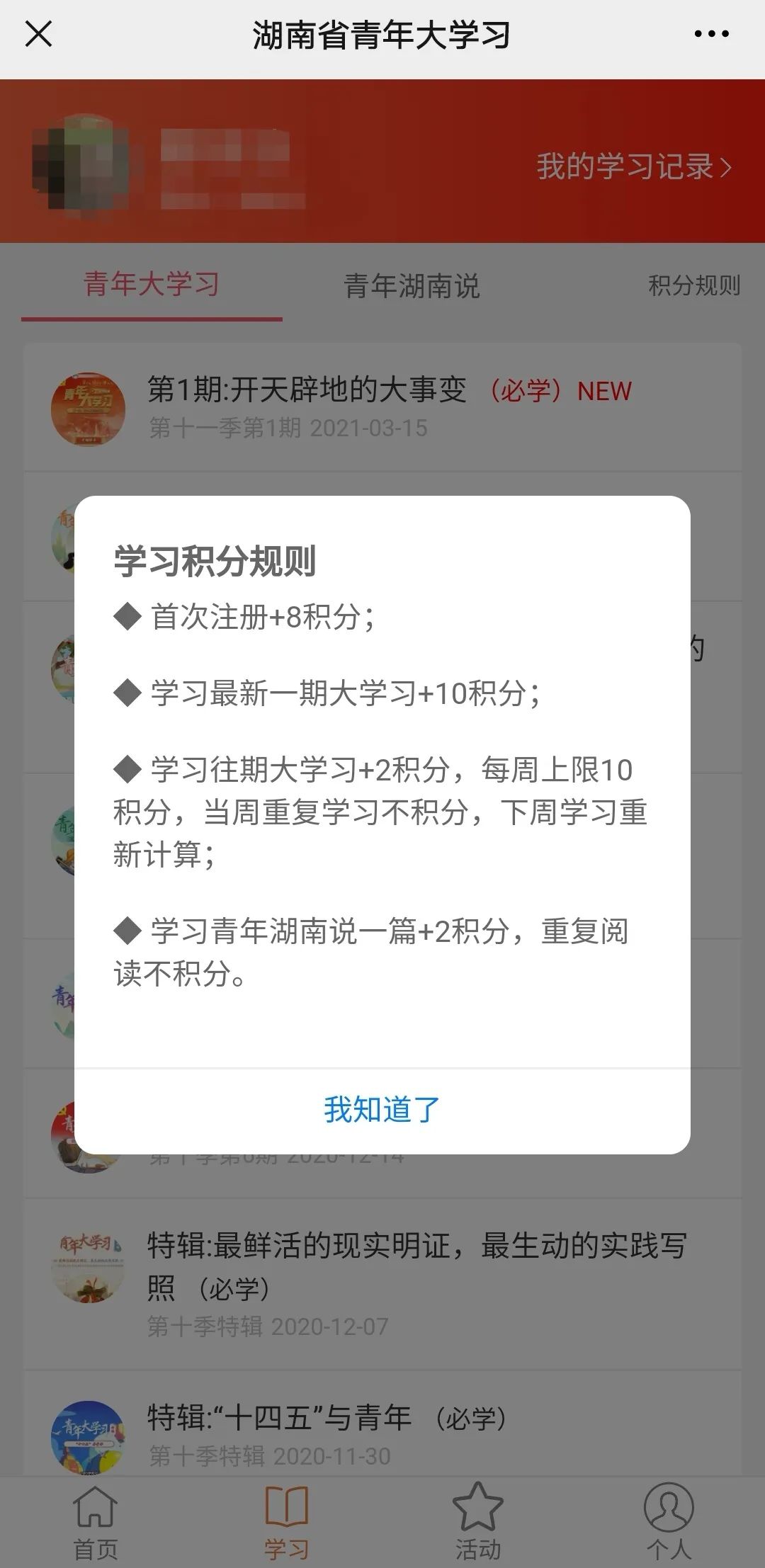Close the mini-program with the X icon

(x=37, y=34)
